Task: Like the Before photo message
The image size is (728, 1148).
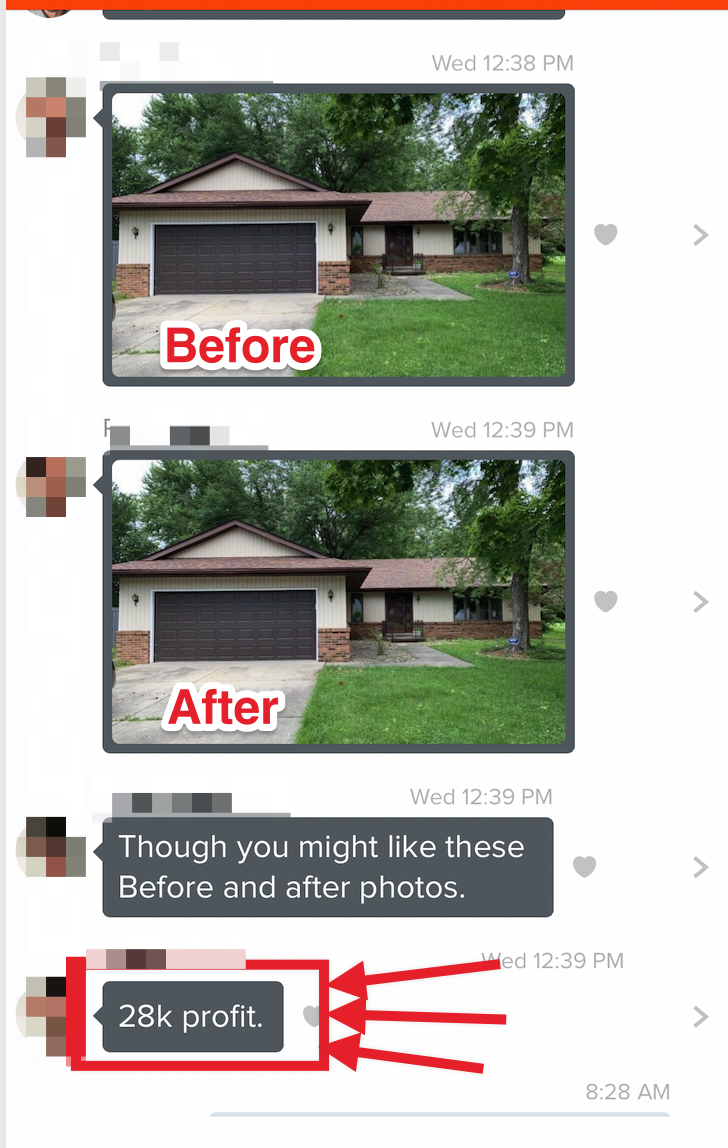Action: [606, 235]
